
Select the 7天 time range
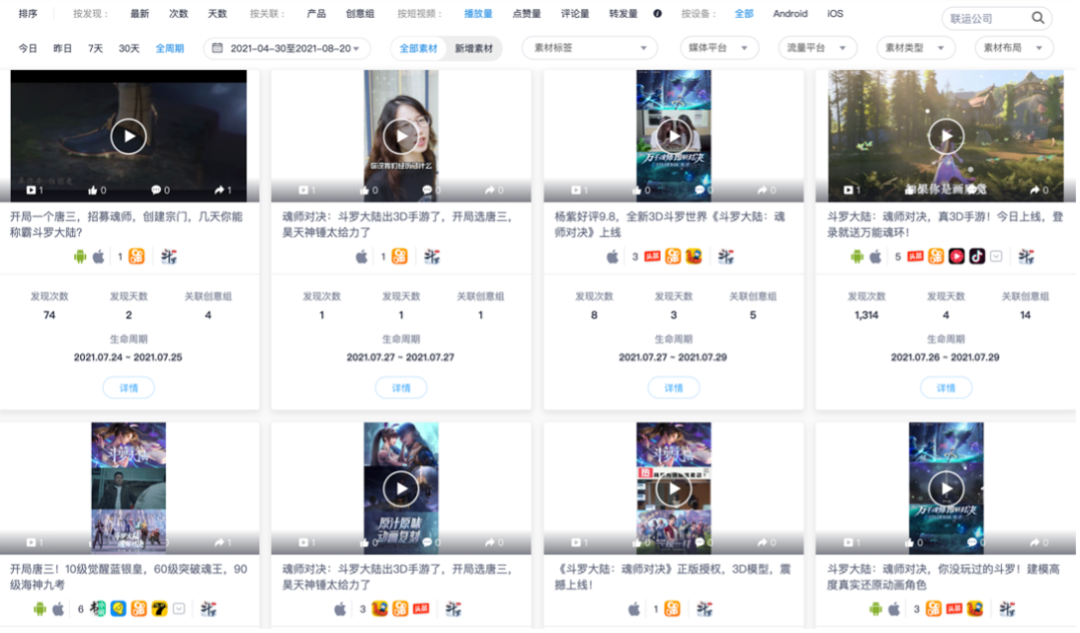click(95, 48)
